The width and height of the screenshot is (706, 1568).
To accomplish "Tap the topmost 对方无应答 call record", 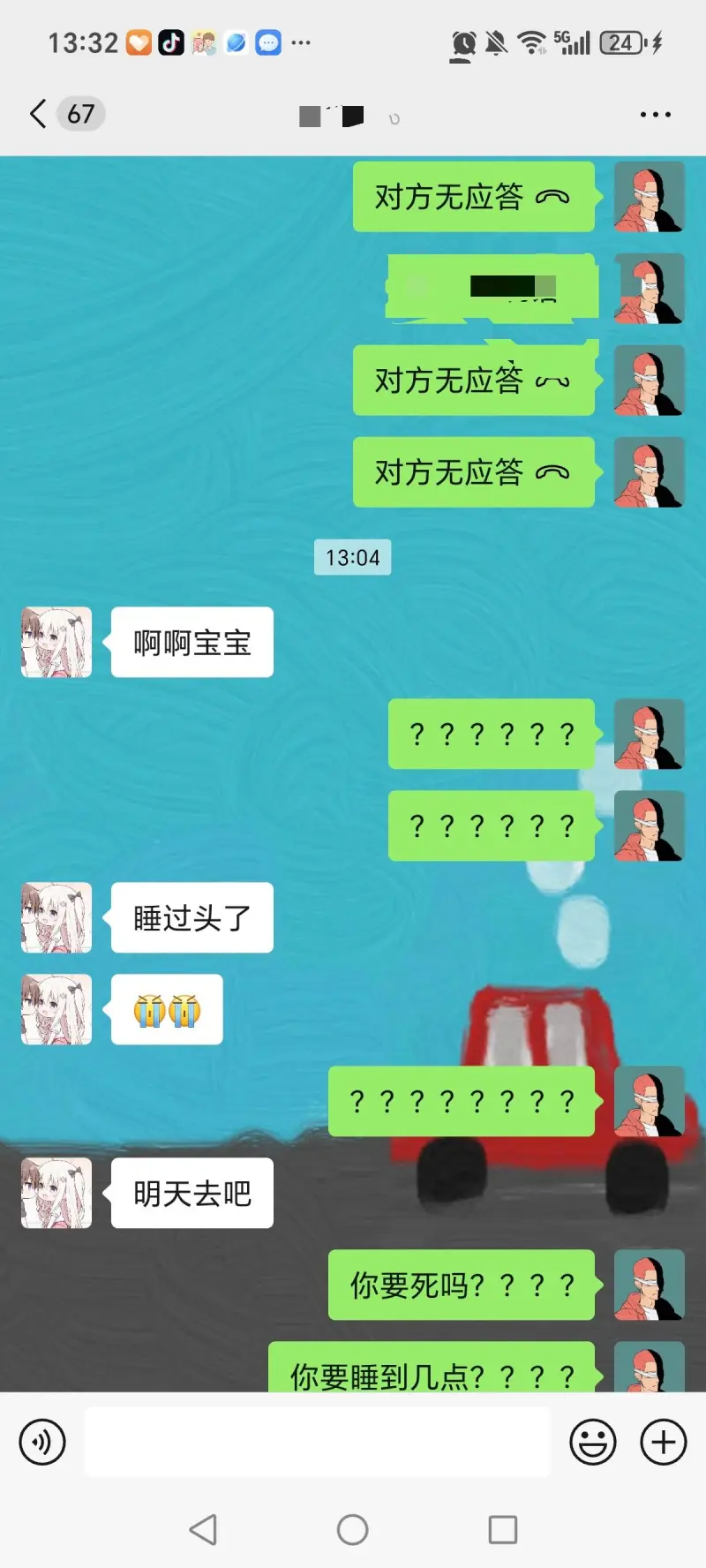I will coord(473,197).
